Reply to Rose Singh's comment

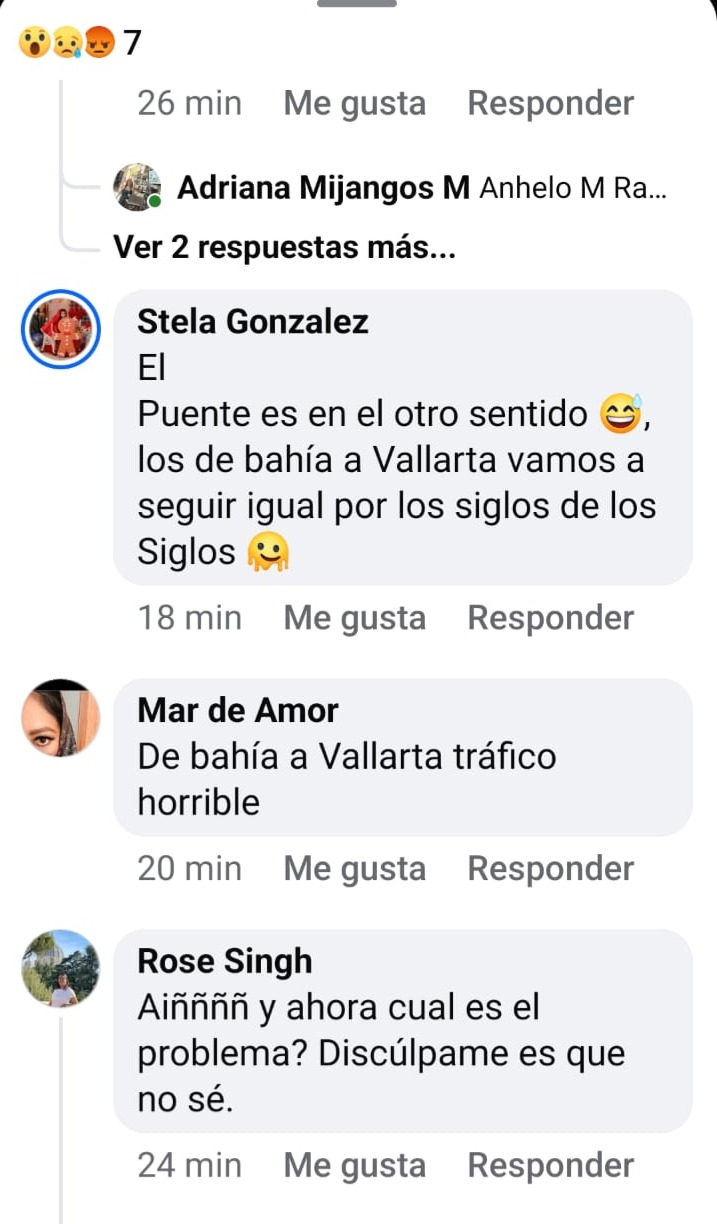pyautogui.click(x=550, y=1165)
